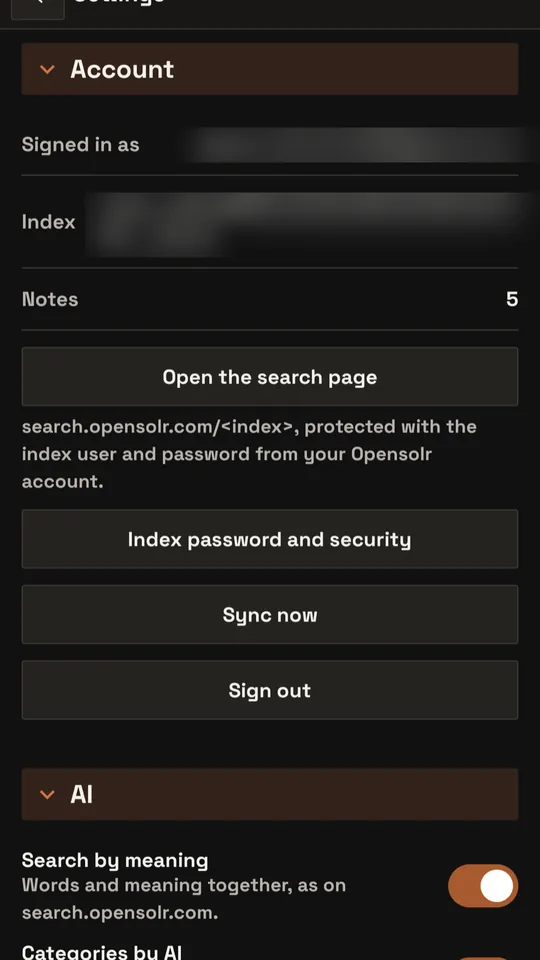Collapse the AI section
The height and width of the screenshot is (960, 540).
tap(269, 794)
